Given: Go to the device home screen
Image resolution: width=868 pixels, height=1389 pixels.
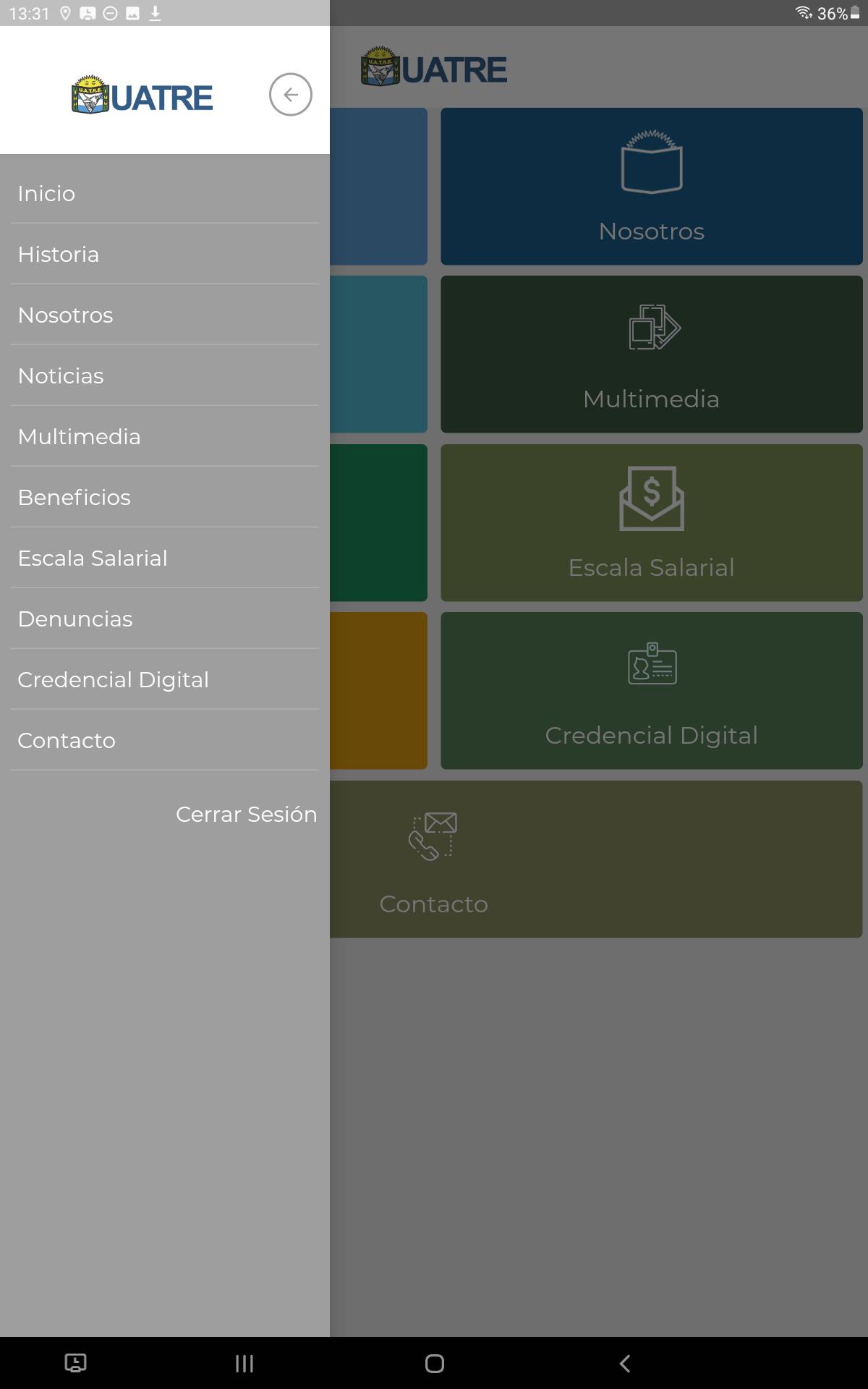Looking at the screenshot, I should 435,1364.
